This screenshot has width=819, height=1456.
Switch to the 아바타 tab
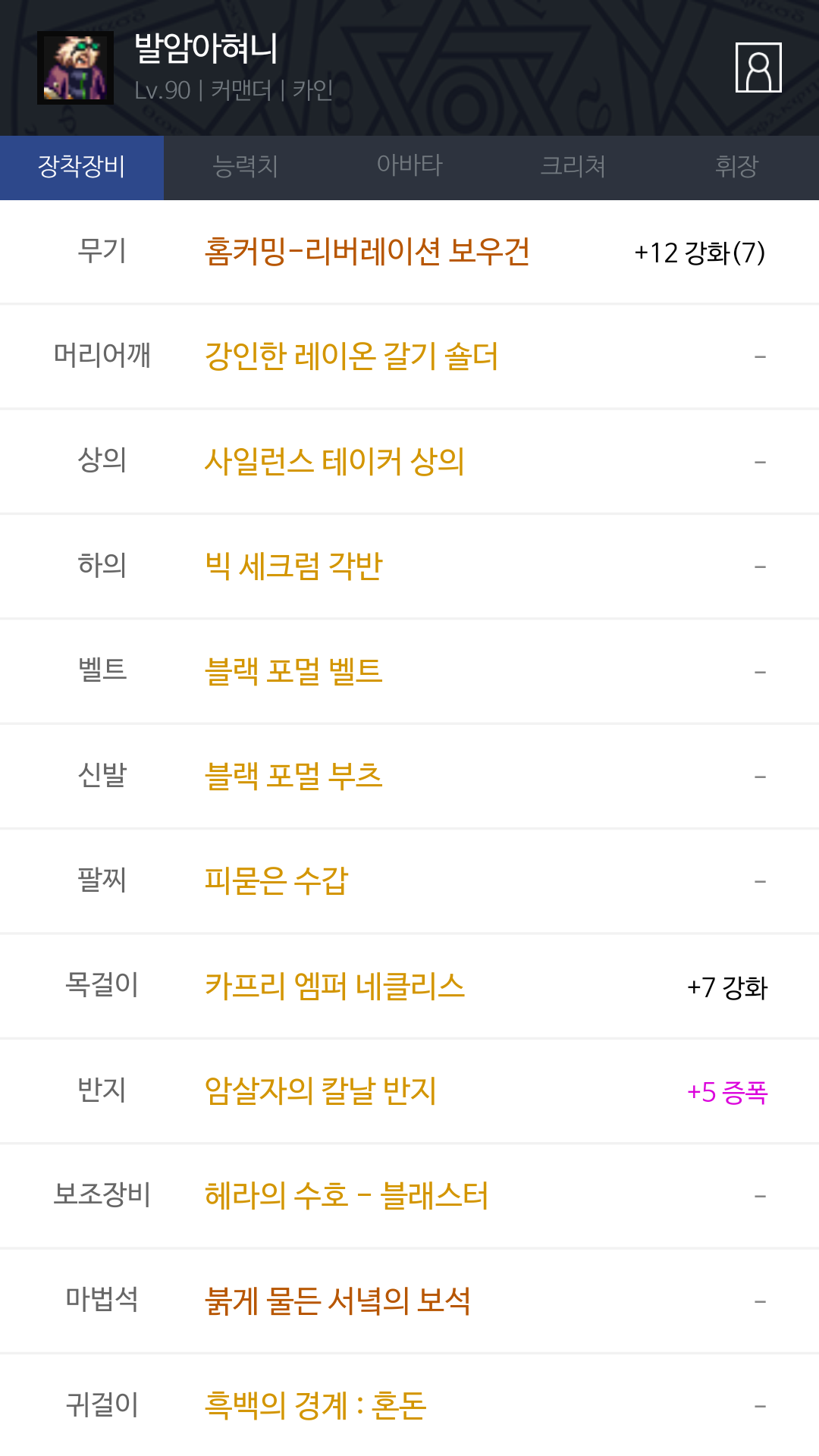point(409,167)
